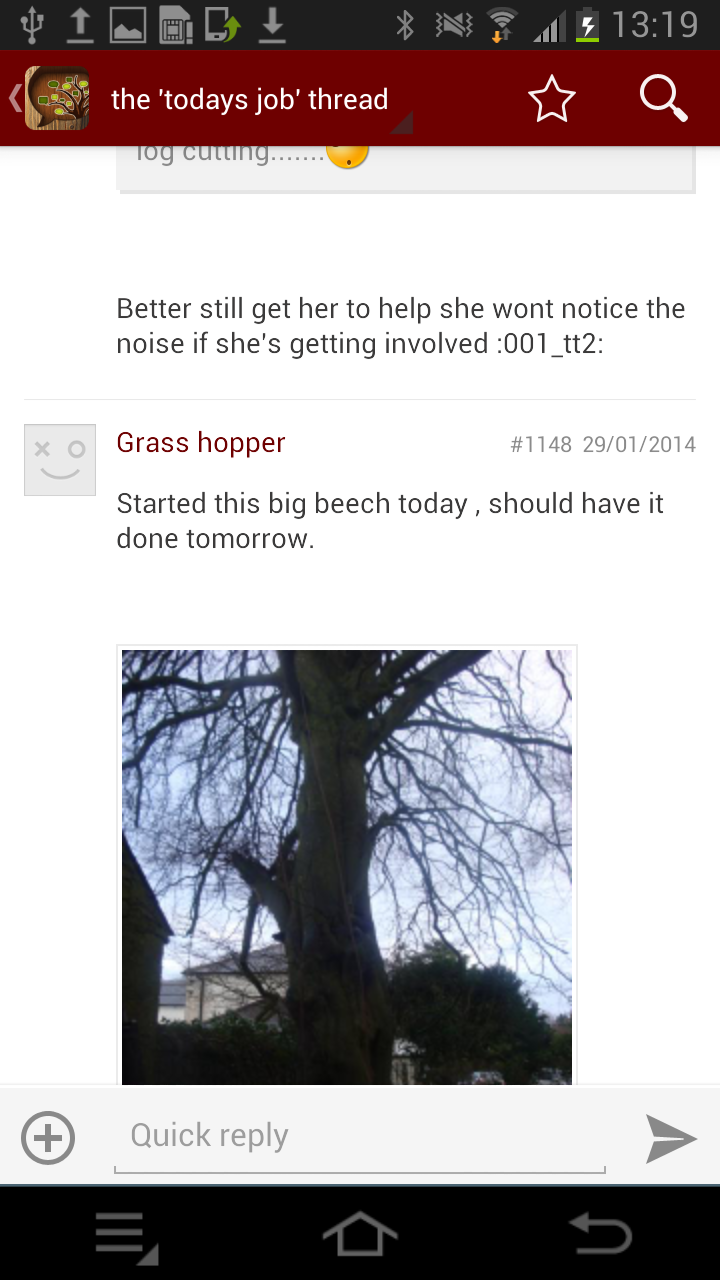Focus the Quick reply field

click(360, 1136)
